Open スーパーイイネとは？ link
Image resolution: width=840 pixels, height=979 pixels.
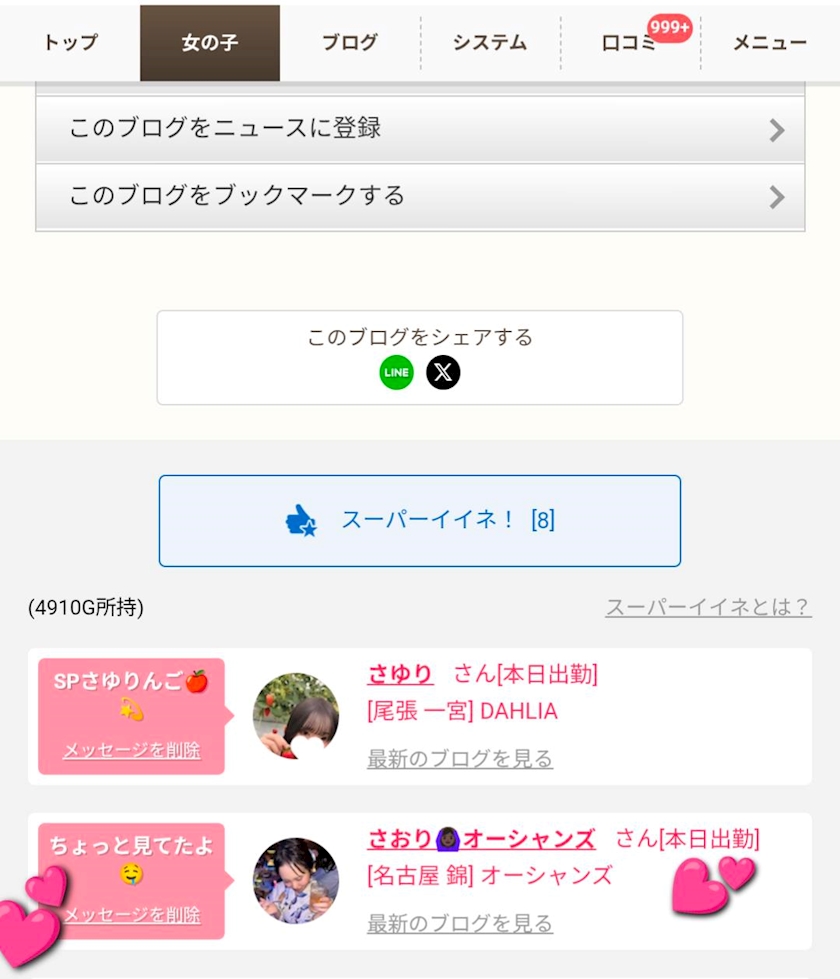708,607
